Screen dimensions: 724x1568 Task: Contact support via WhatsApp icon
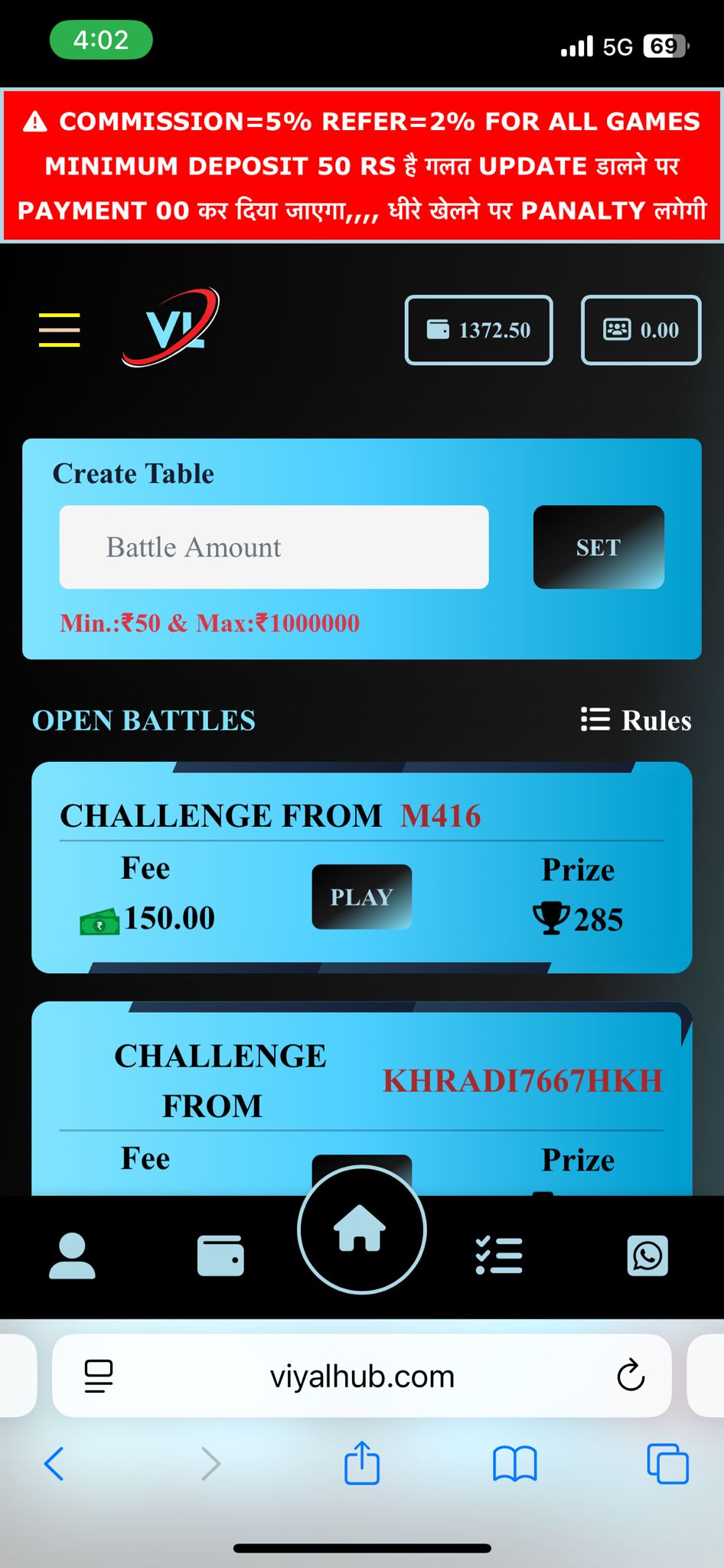pyautogui.click(x=647, y=1256)
